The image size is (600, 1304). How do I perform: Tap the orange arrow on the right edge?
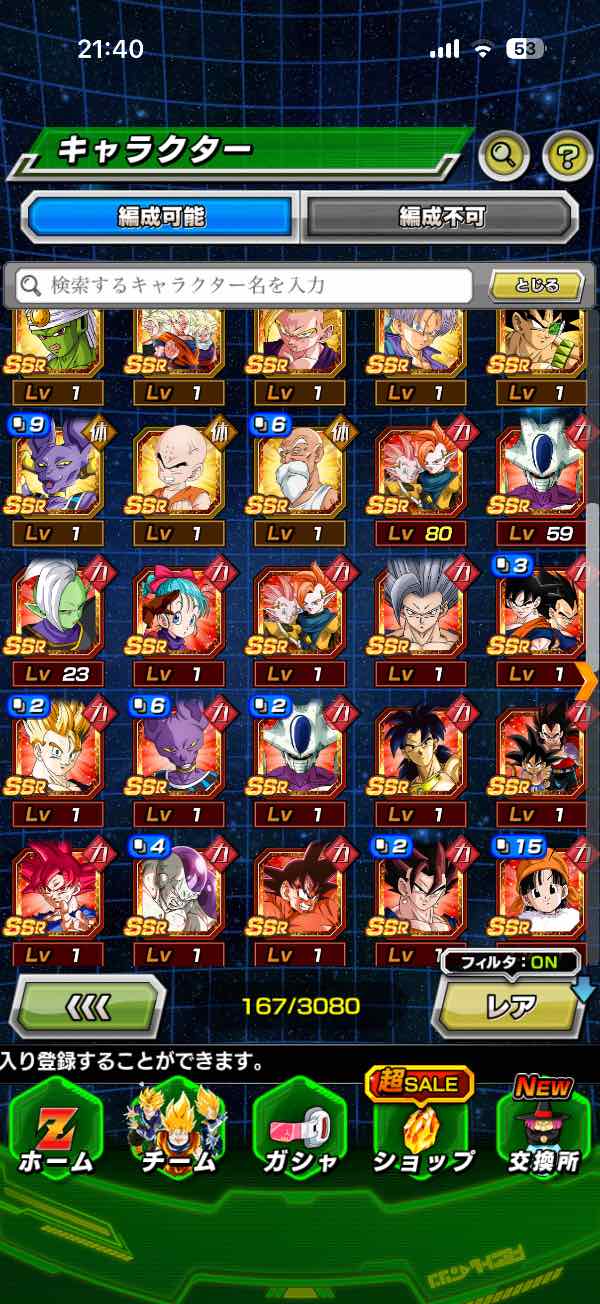point(587,679)
